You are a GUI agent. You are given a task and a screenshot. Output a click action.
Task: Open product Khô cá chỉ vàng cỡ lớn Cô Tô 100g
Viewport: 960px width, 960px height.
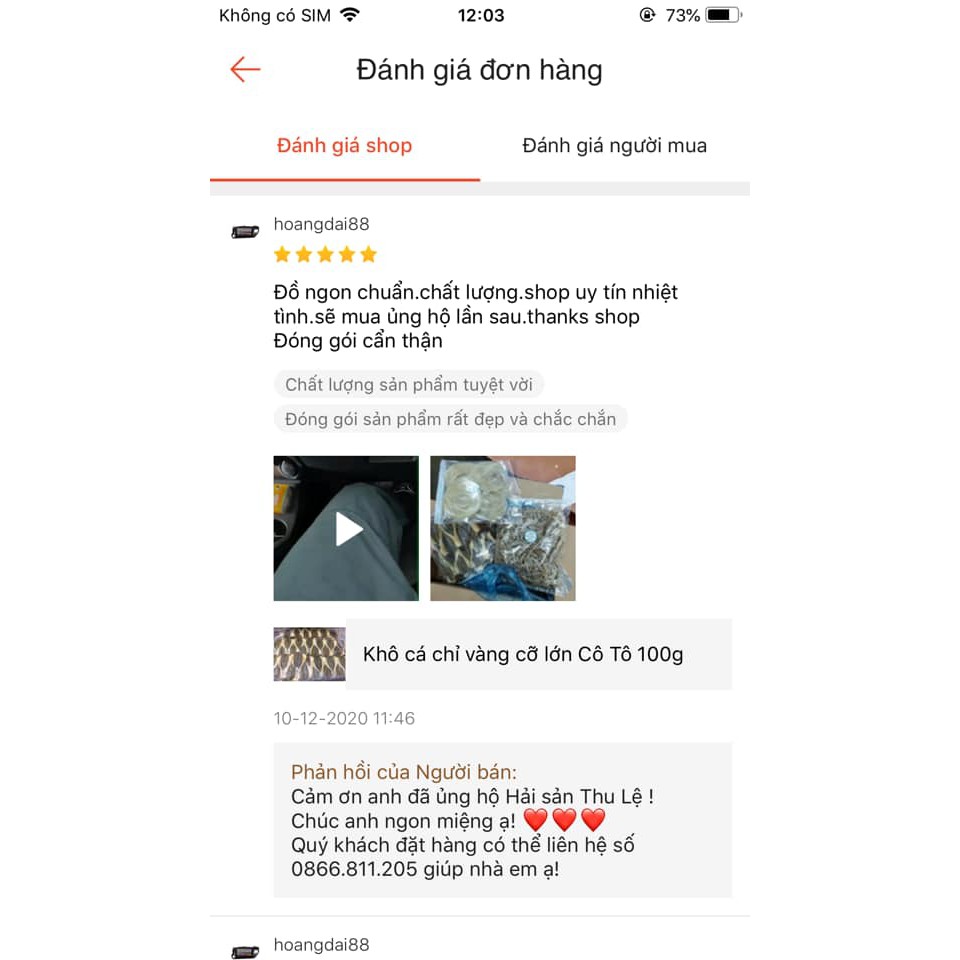pyautogui.click(x=522, y=655)
